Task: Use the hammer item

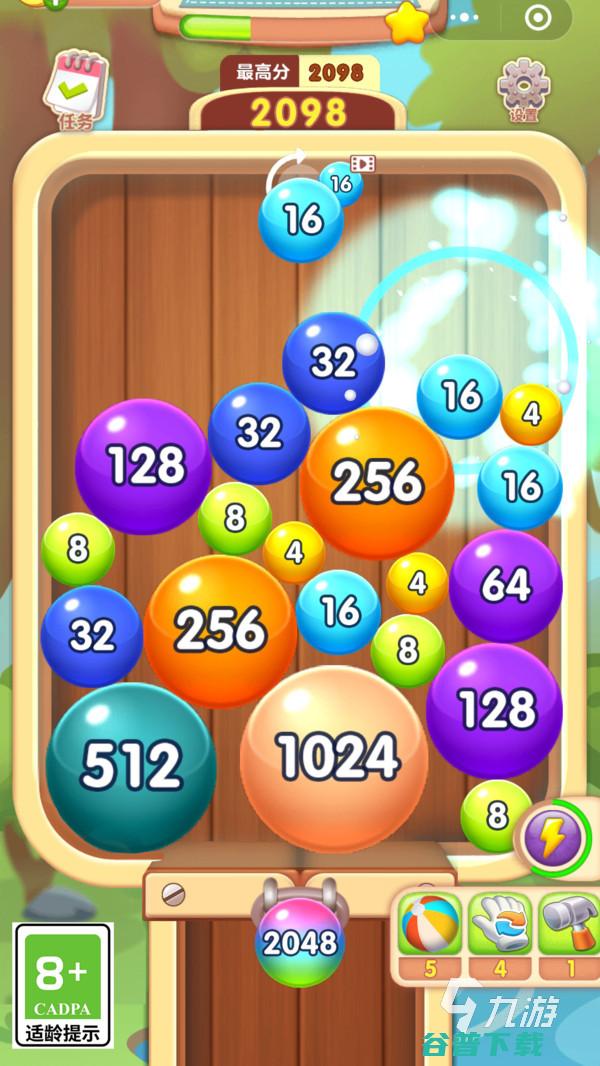Action: click(568, 925)
